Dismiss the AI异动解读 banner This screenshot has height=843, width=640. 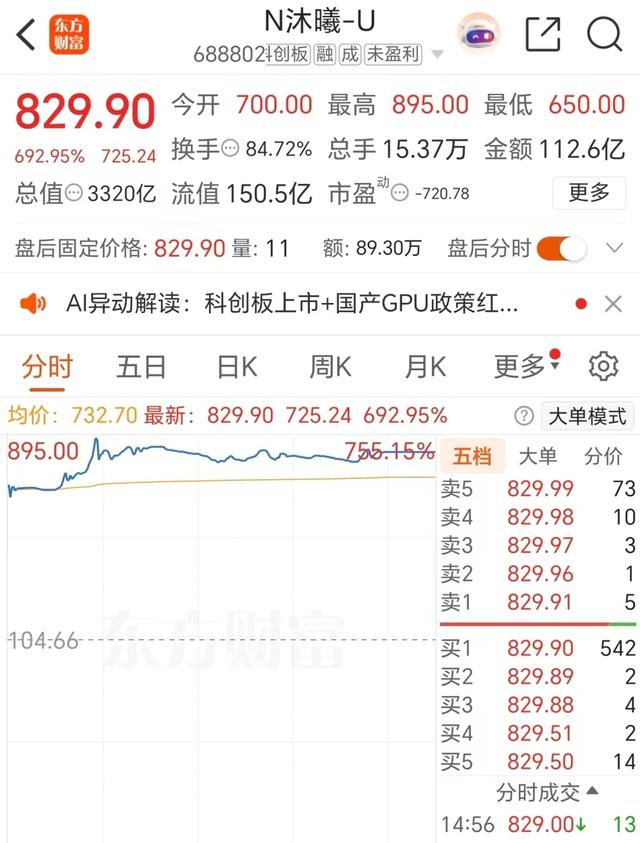tap(613, 303)
